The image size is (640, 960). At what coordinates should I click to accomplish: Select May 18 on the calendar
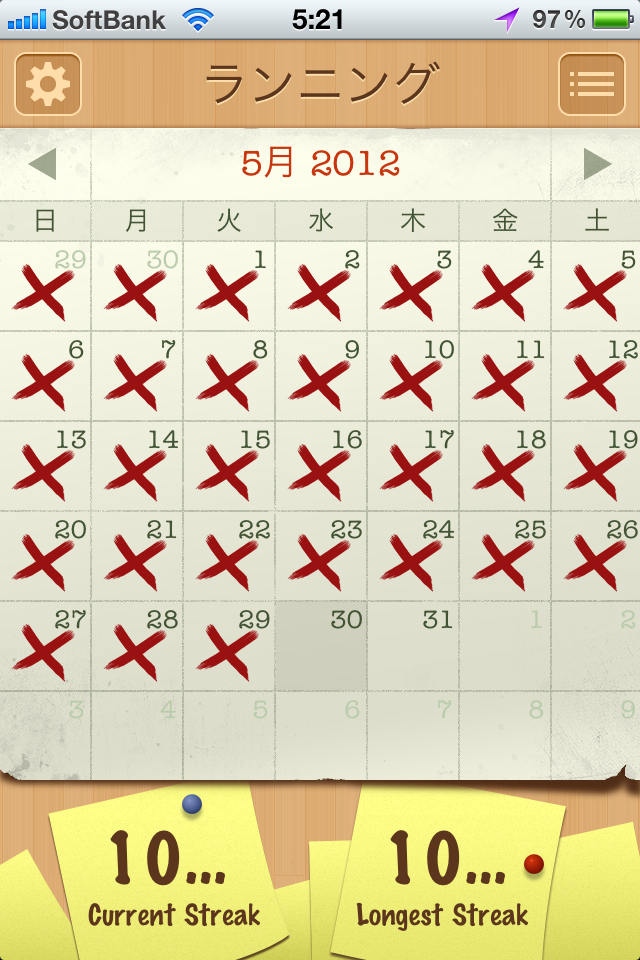tap(505, 466)
